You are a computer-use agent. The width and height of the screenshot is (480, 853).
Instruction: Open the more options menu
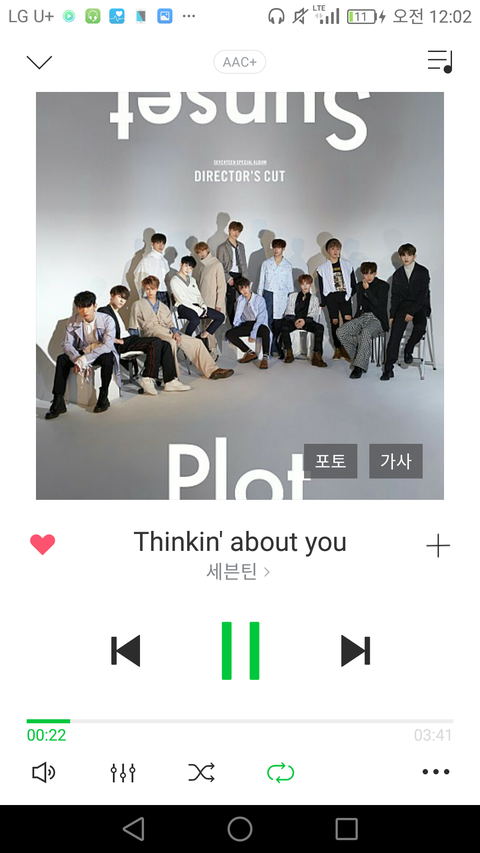436,771
